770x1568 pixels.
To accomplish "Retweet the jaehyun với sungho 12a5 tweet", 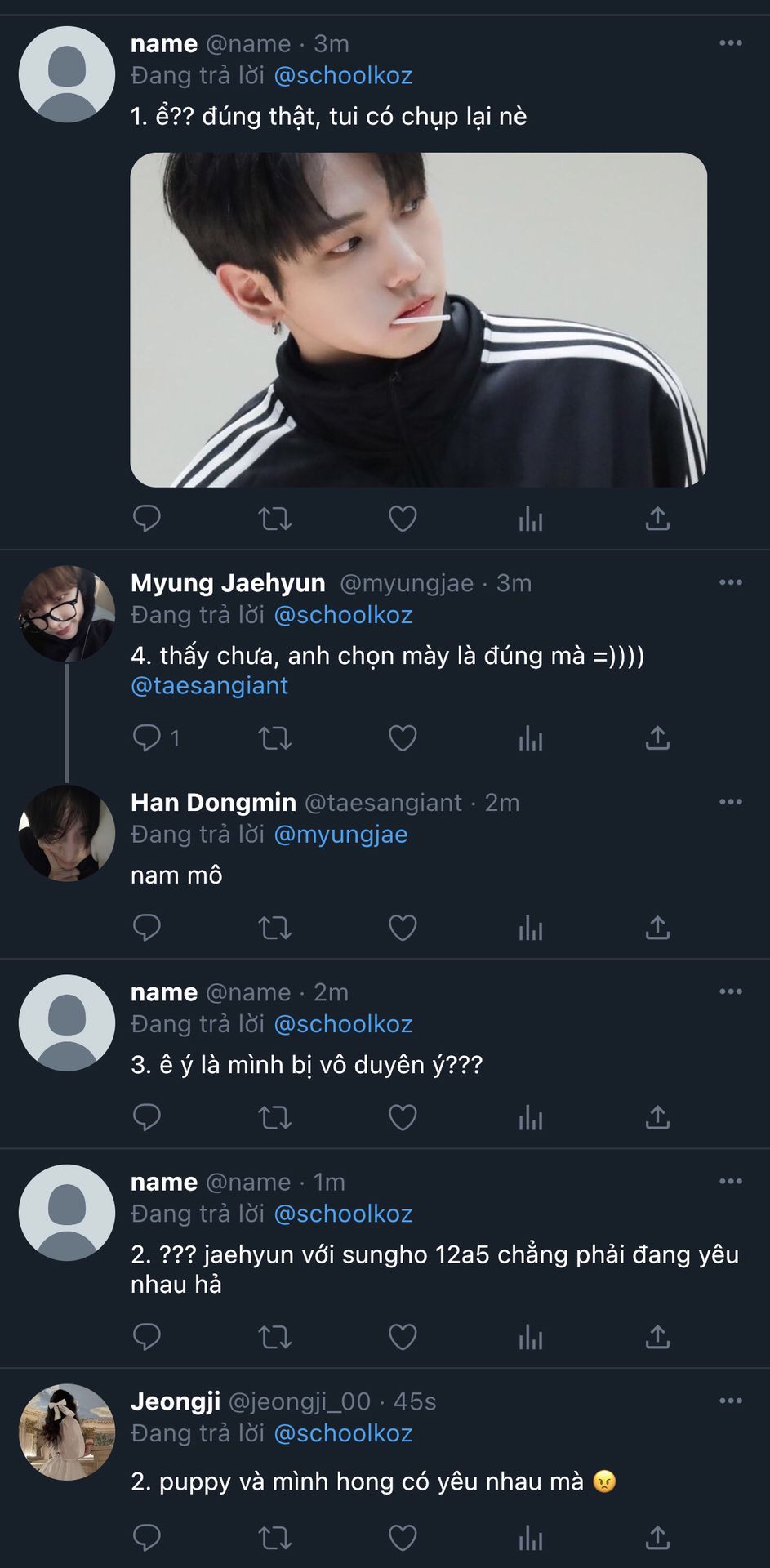I will tap(274, 1337).
